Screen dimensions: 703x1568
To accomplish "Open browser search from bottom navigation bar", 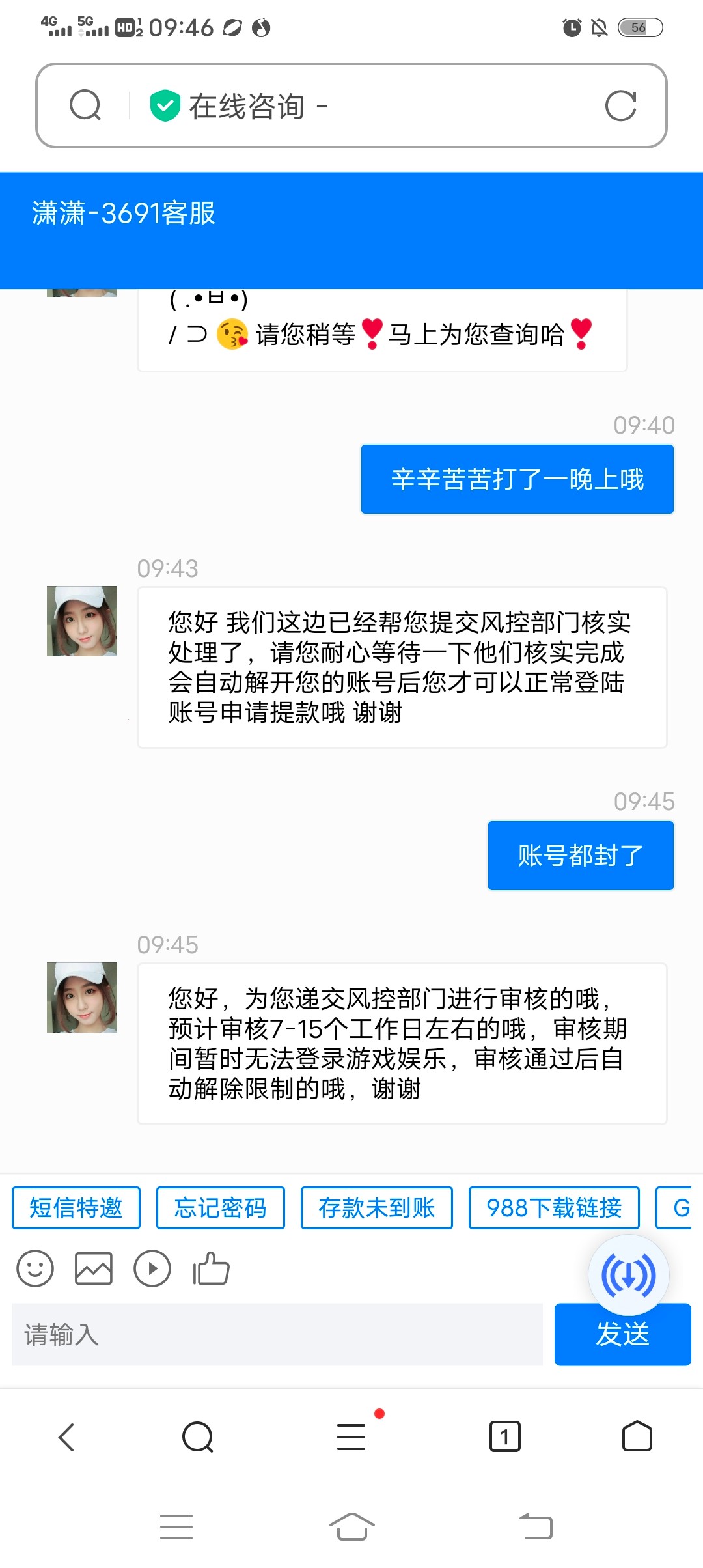I will pyautogui.click(x=198, y=1438).
